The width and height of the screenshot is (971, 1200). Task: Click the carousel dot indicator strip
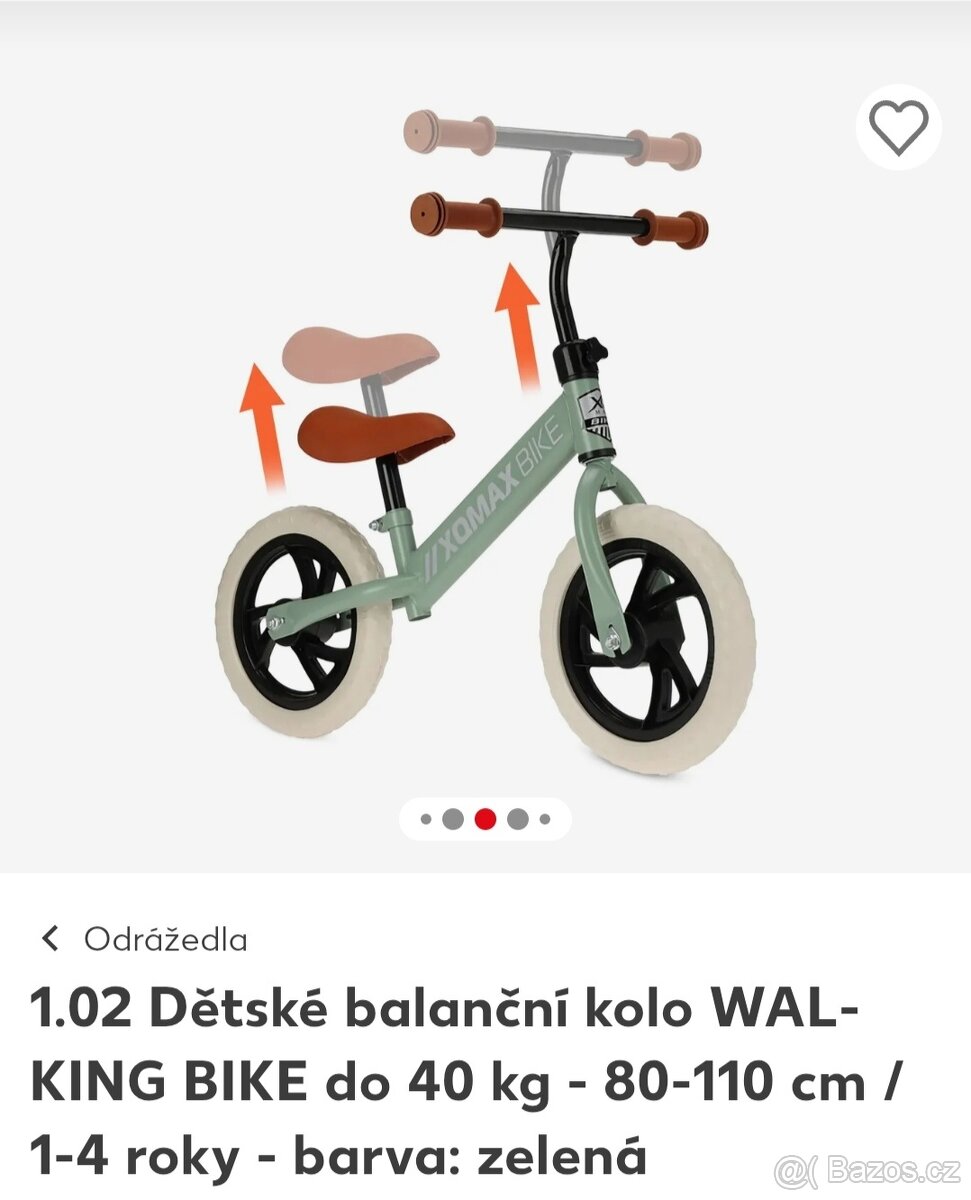(x=484, y=818)
